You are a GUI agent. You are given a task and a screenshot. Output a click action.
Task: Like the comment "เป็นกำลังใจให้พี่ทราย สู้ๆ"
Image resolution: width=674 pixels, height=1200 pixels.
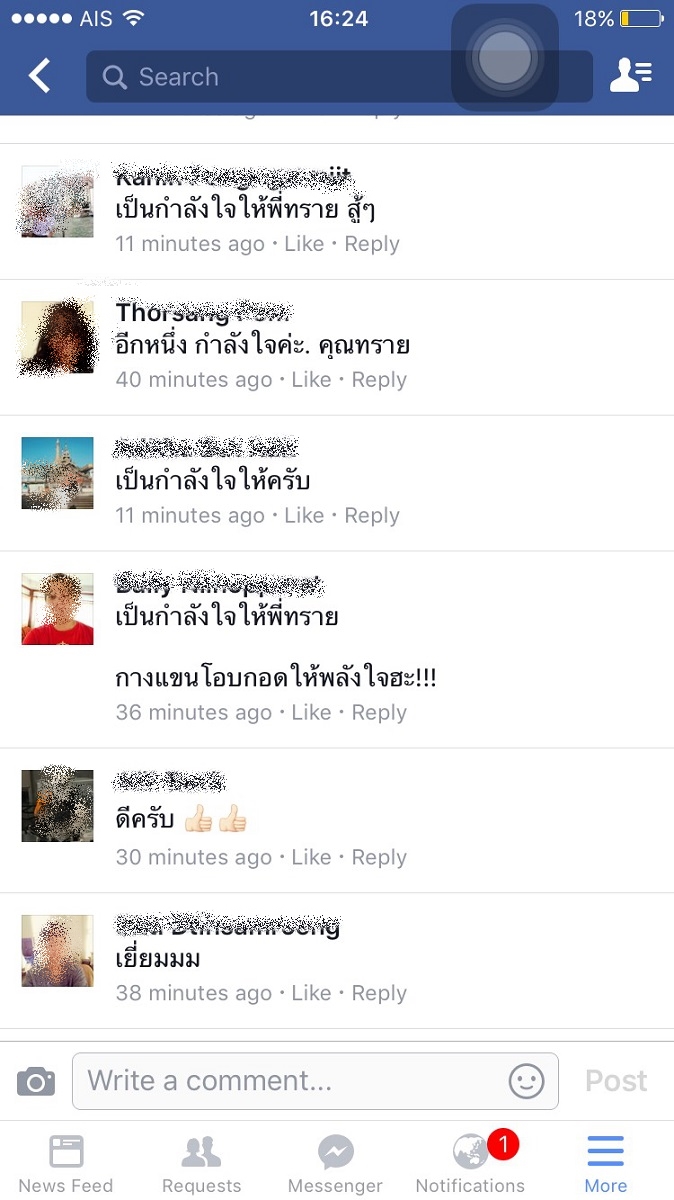pos(304,244)
